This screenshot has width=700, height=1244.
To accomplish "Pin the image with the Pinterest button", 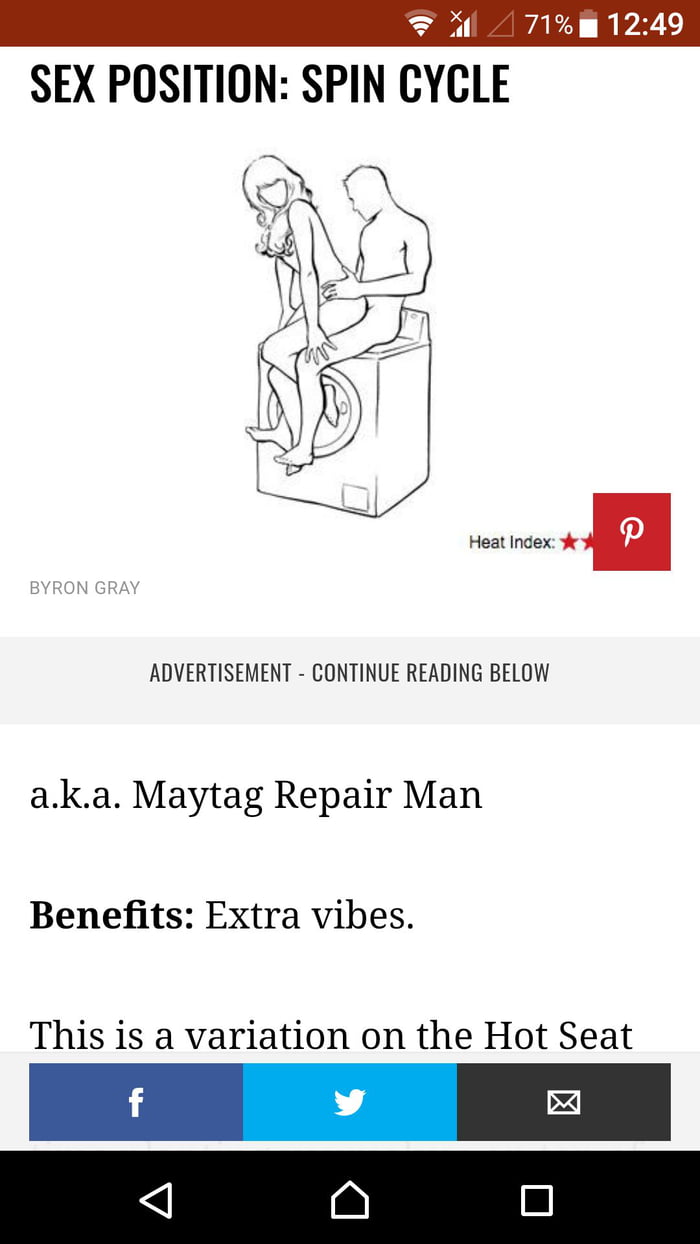I will [631, 531].
